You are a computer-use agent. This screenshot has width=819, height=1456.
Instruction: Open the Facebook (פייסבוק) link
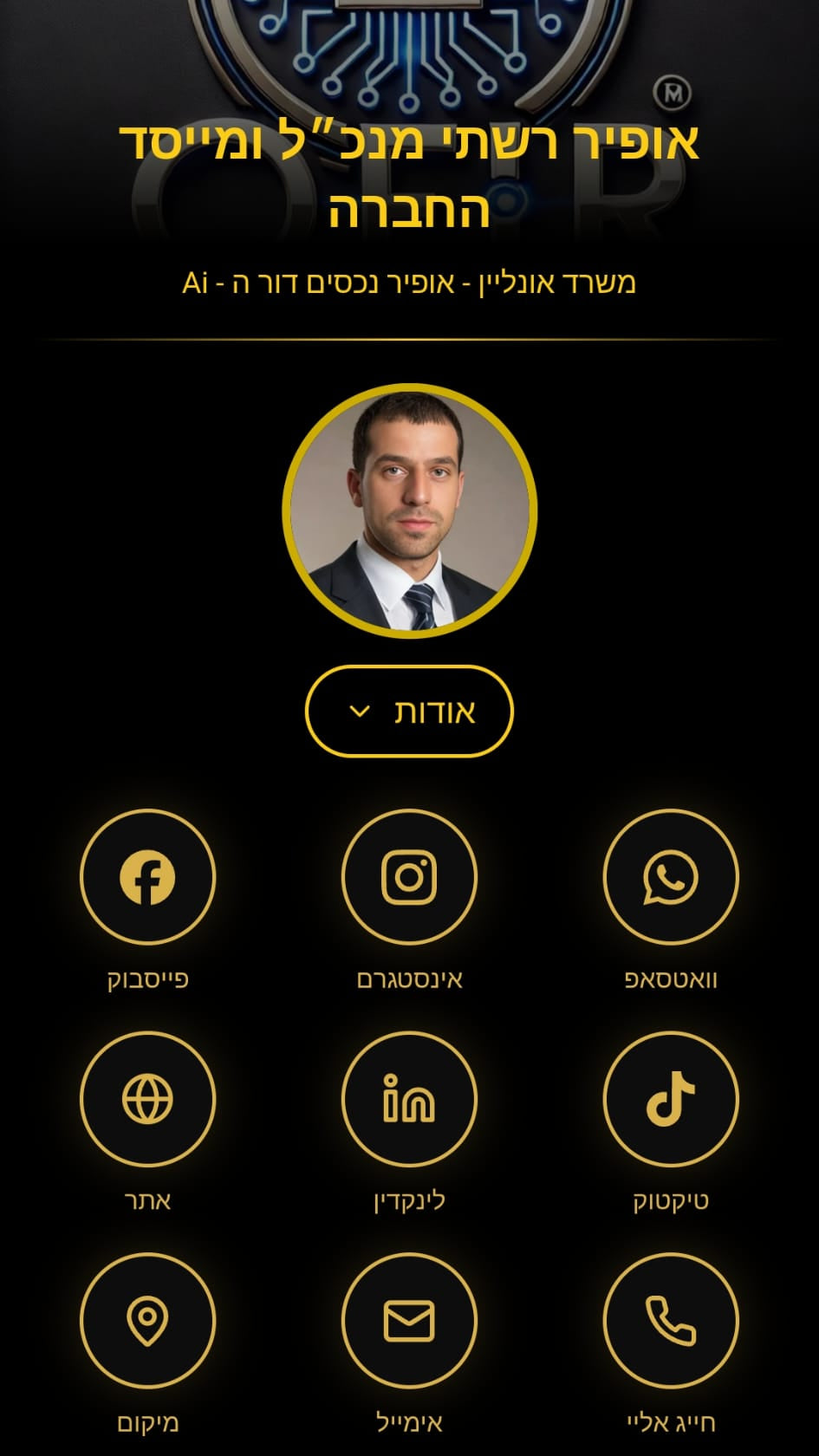147,877
